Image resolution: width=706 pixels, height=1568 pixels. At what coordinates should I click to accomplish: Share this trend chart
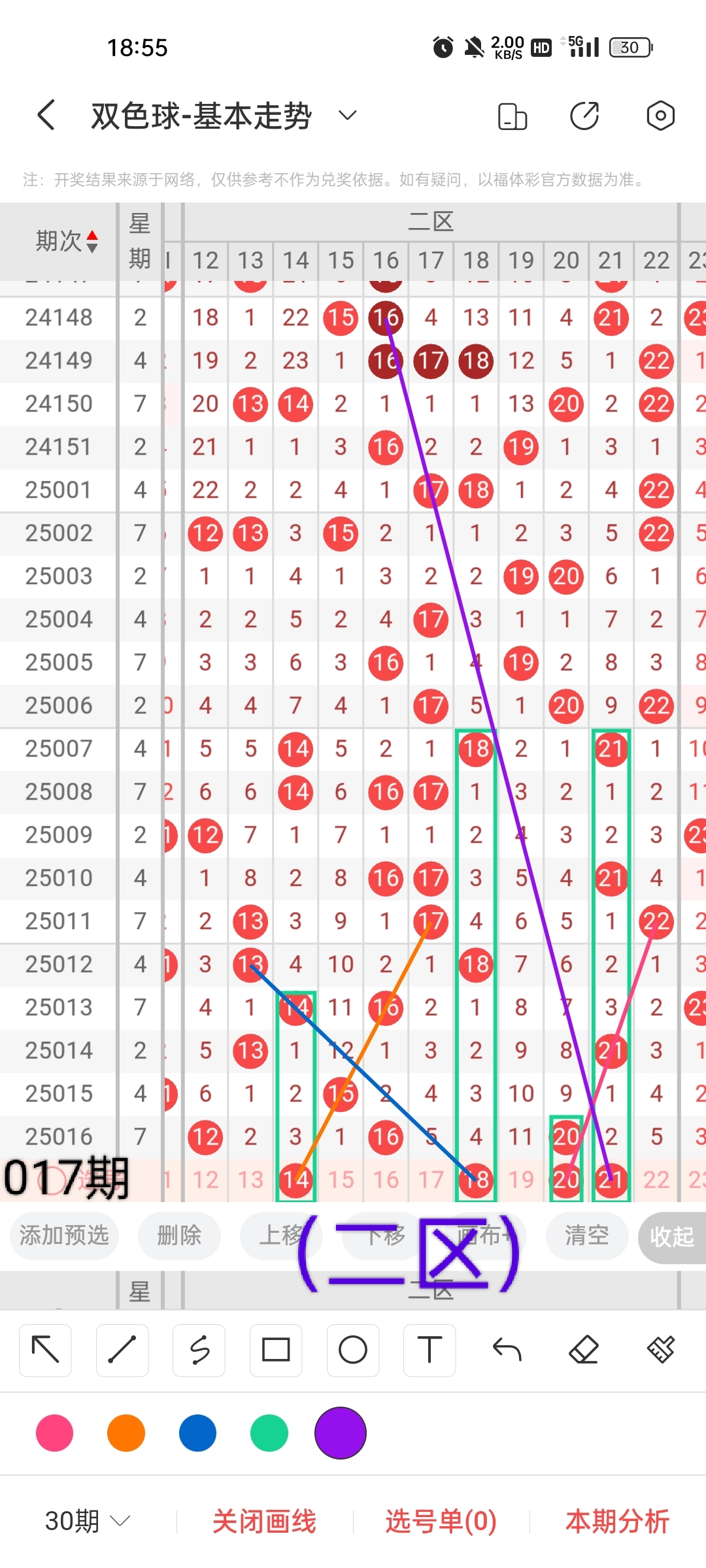coord(584,116)
